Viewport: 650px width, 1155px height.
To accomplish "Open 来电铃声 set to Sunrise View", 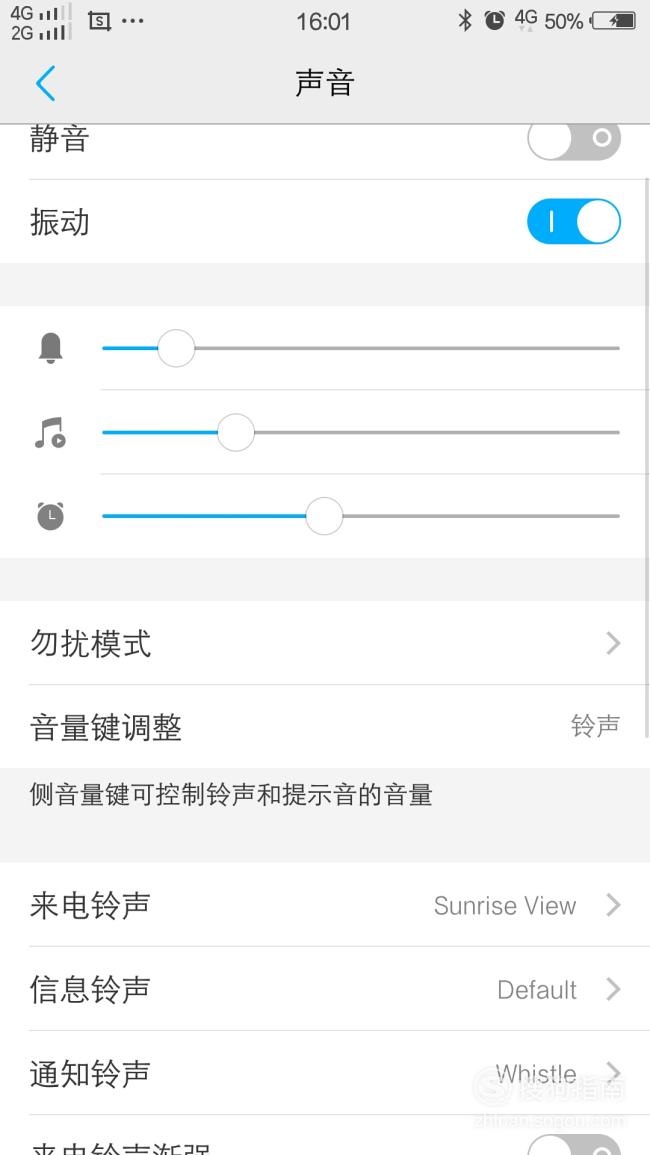I will [325, 905].
